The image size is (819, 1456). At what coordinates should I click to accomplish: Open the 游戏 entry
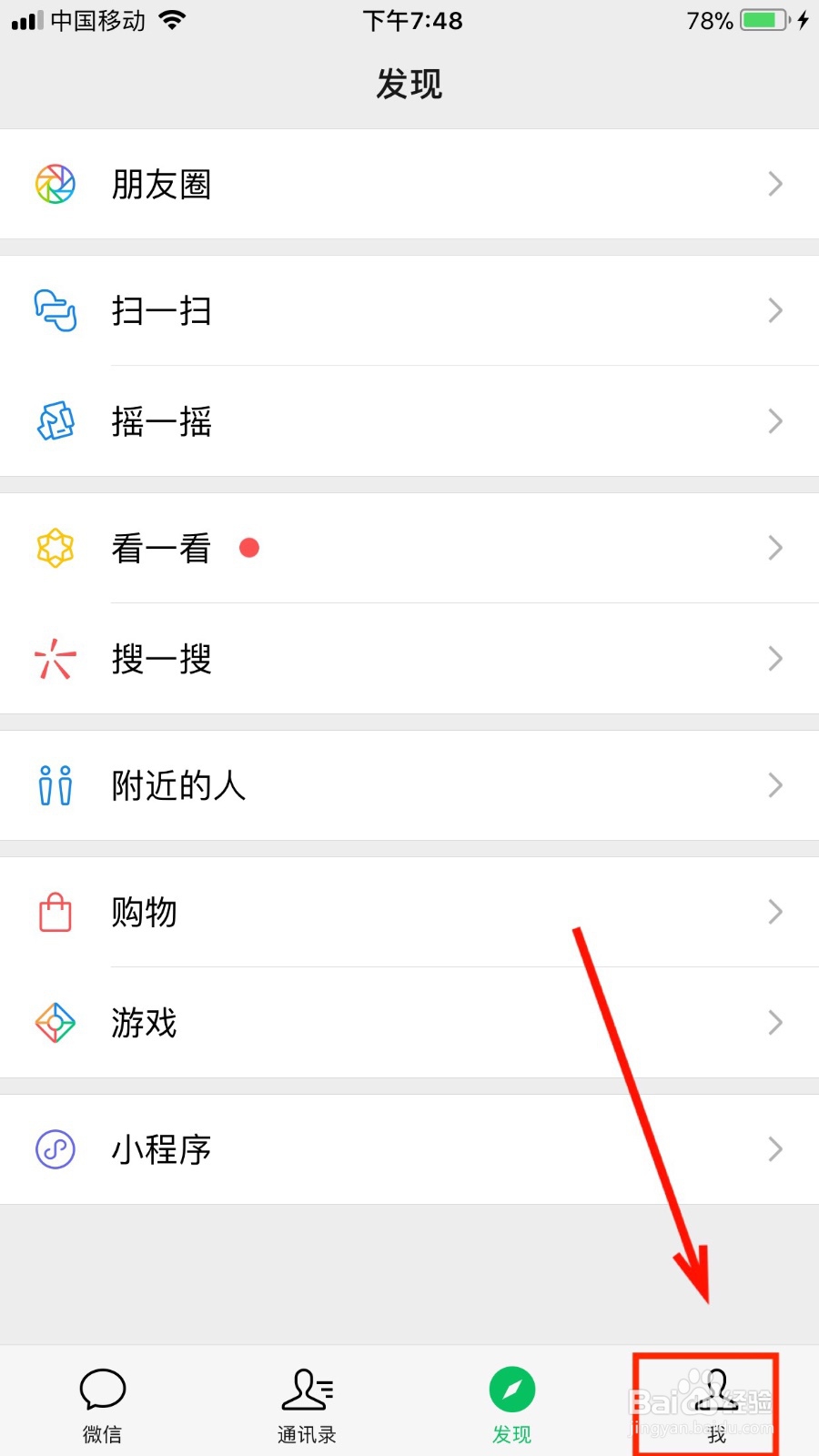coord(143,1022)
